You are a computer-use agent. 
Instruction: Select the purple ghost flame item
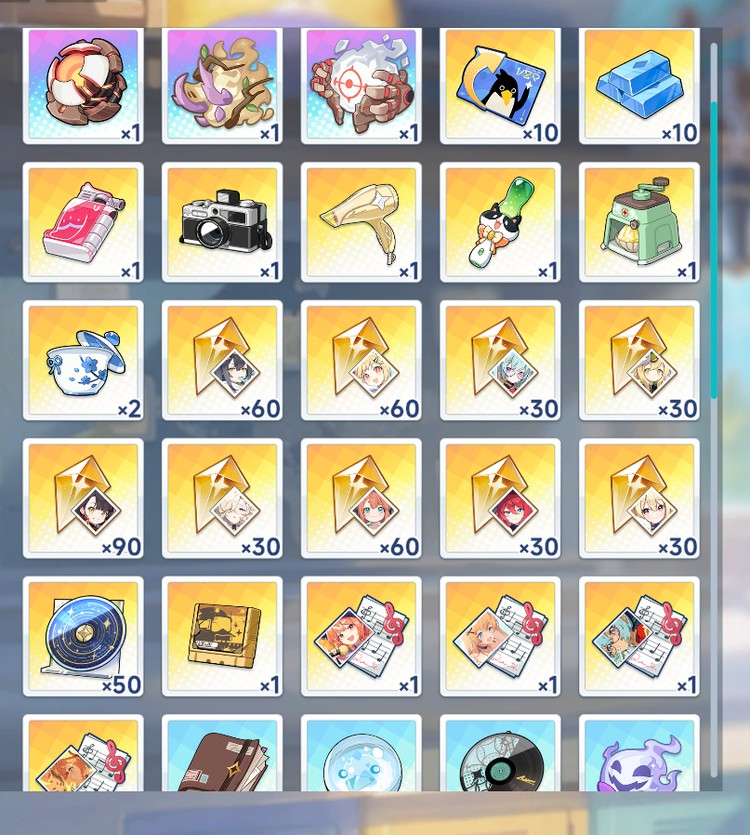[x=639, y=756]
